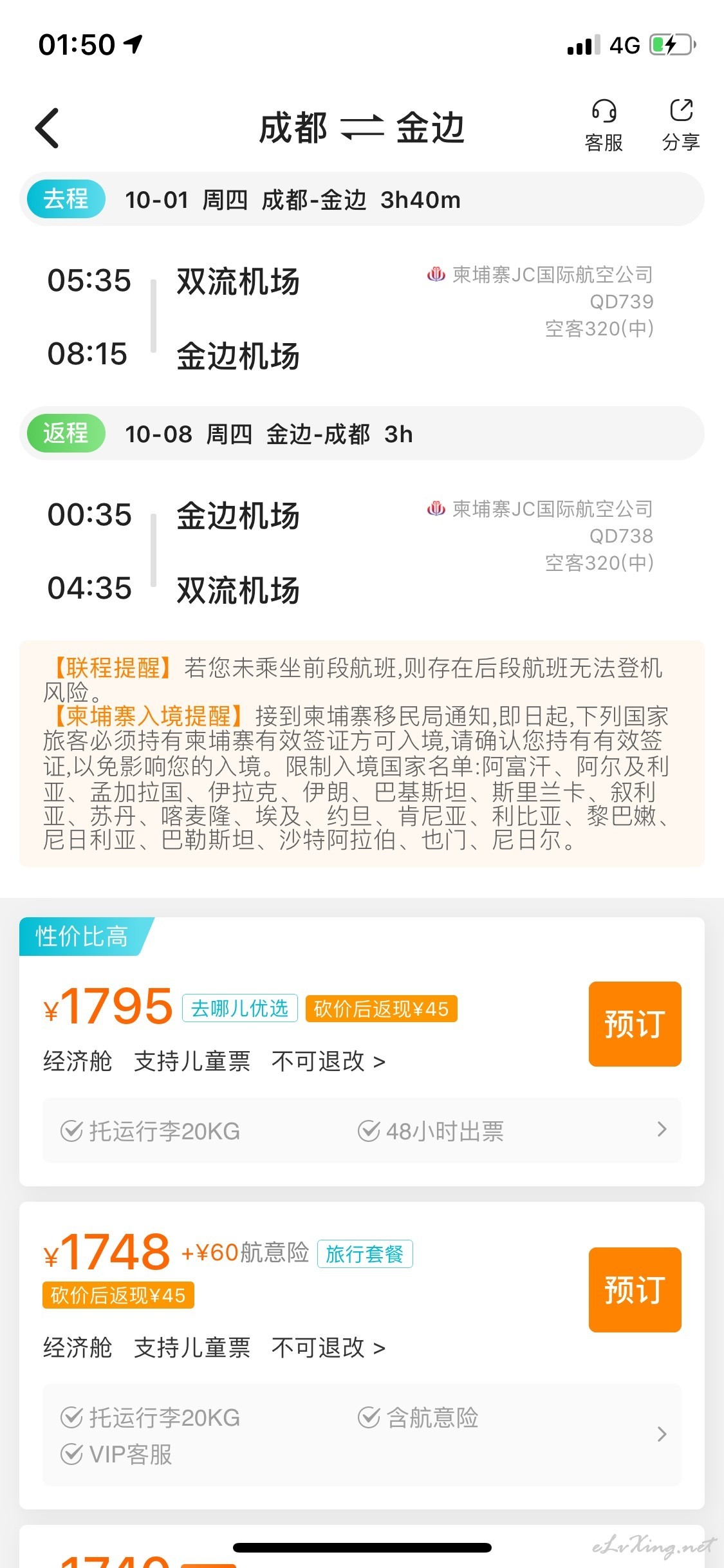Tap 预订 for the ¥1748 fare

(634, 1289)
